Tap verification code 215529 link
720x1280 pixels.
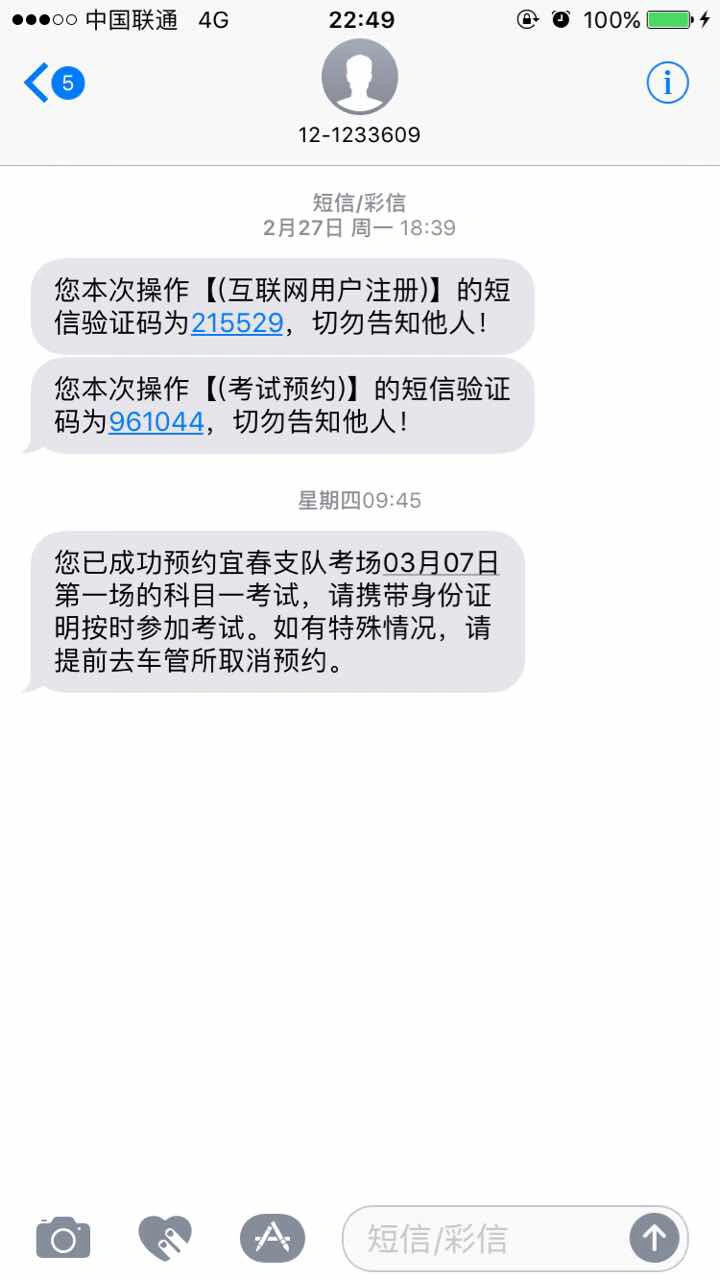point(238,322)
